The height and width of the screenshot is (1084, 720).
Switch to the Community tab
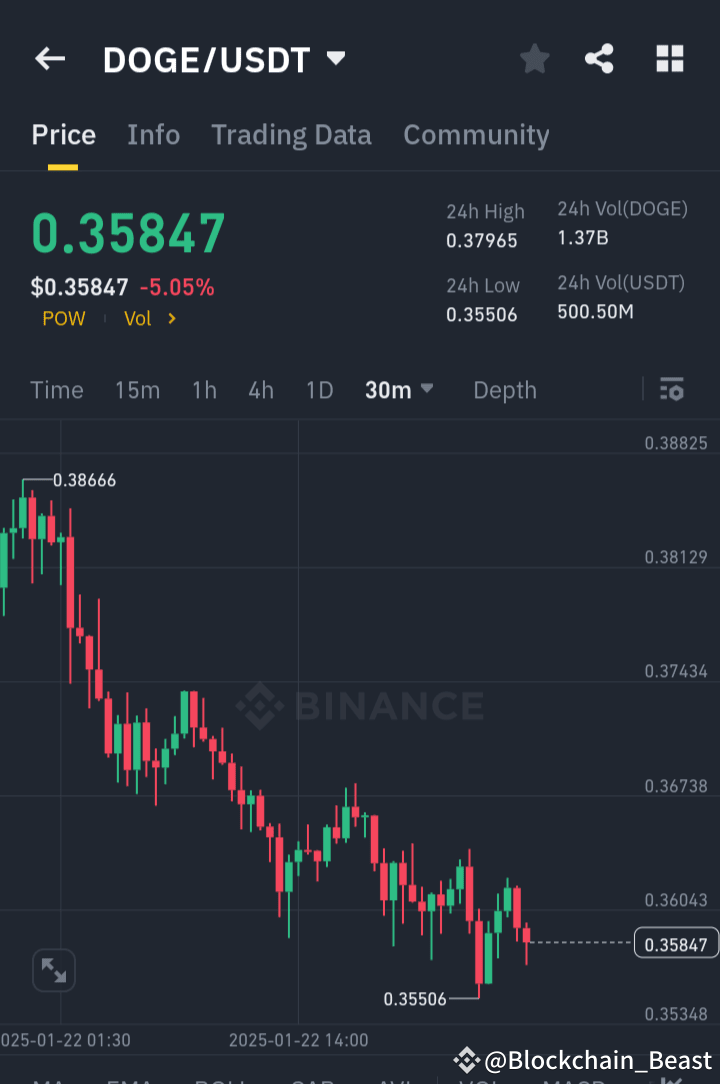click(x=476, y=134)
